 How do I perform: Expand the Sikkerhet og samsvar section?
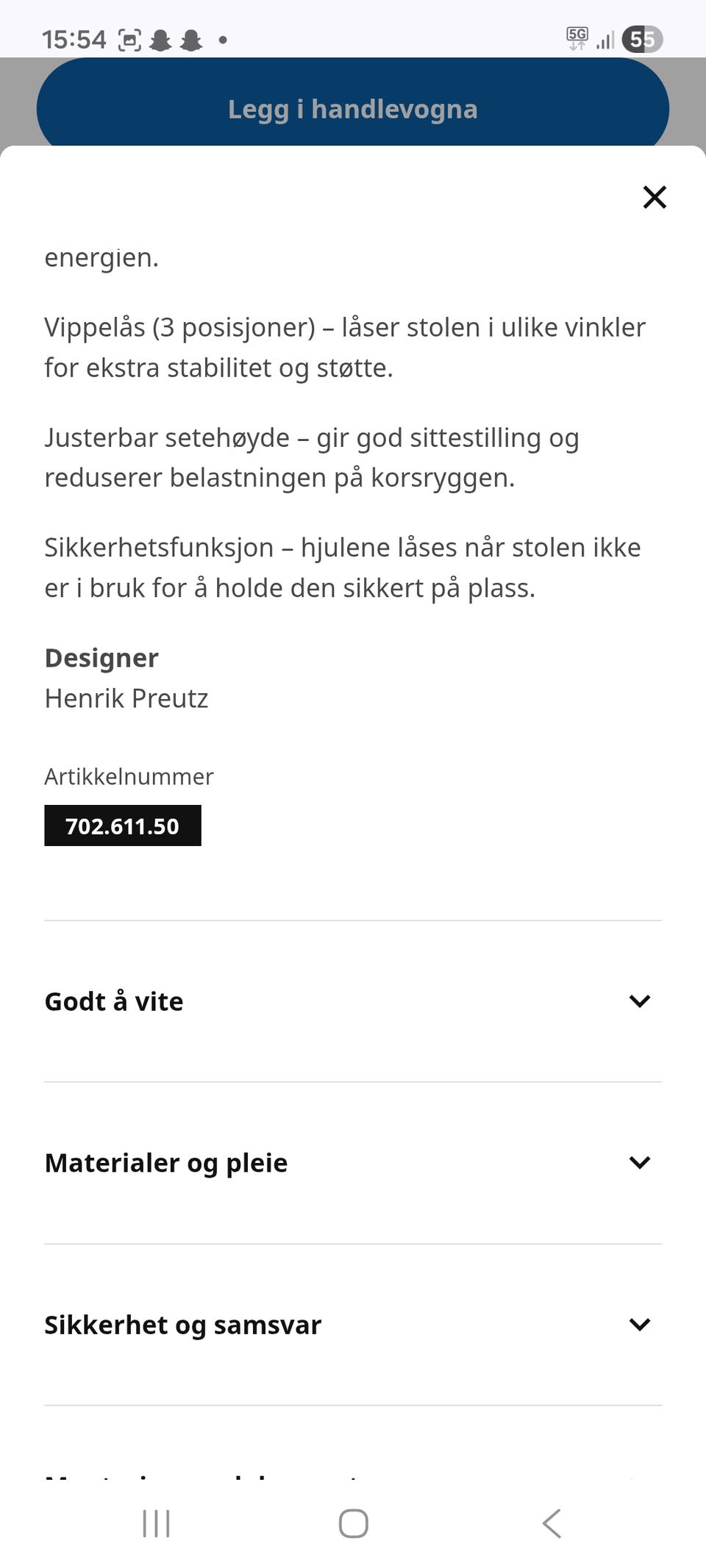pyautogui.click(x=183, y=1325)
